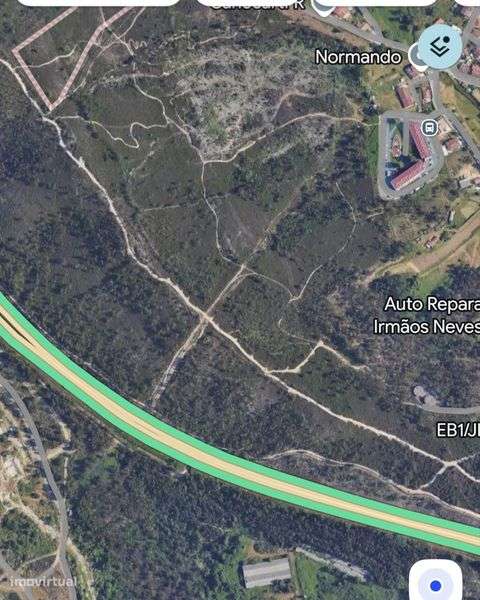Open the EB1/JI school place label

click(x=458, y=430)
